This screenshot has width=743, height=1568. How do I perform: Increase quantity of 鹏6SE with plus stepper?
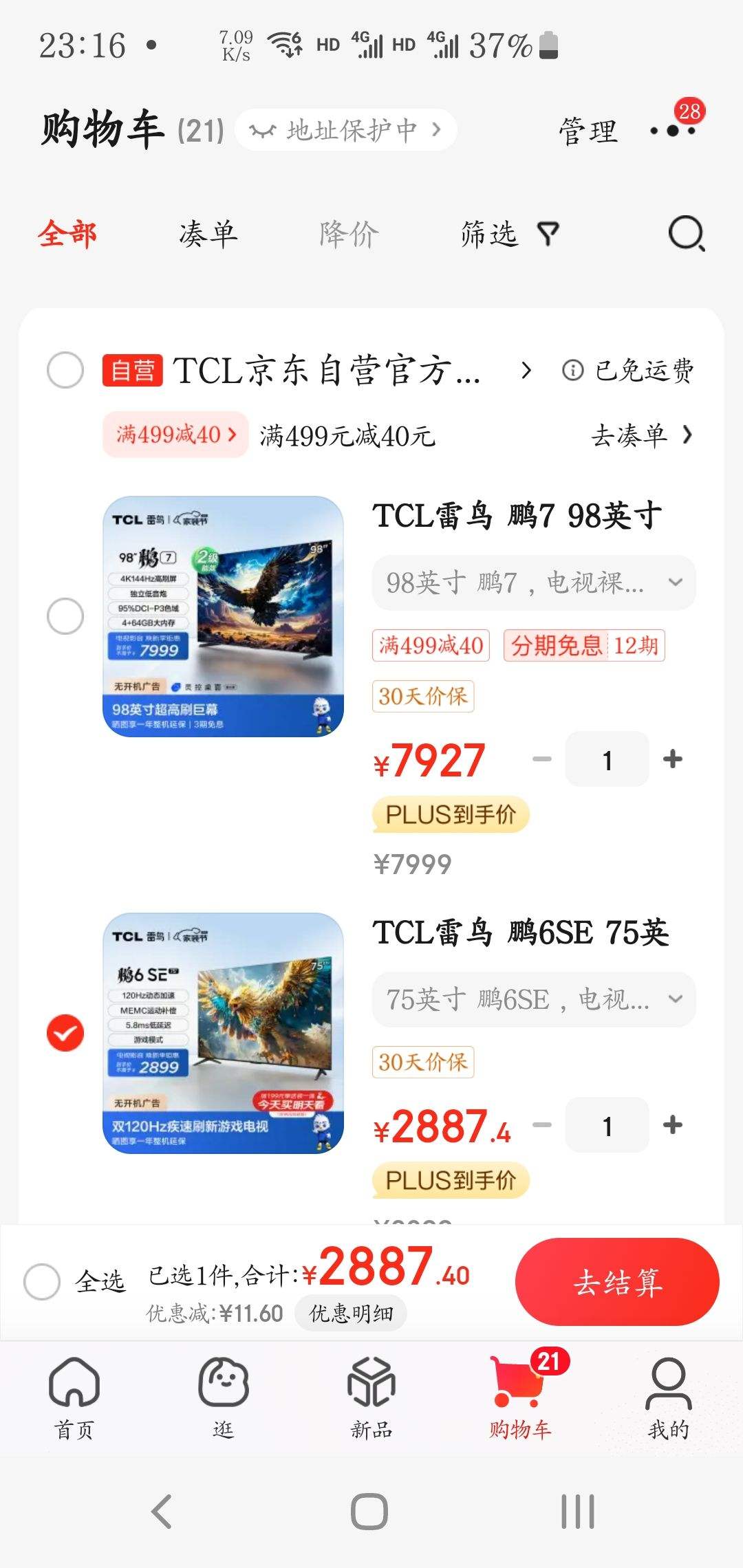(x=671, y=1124)
